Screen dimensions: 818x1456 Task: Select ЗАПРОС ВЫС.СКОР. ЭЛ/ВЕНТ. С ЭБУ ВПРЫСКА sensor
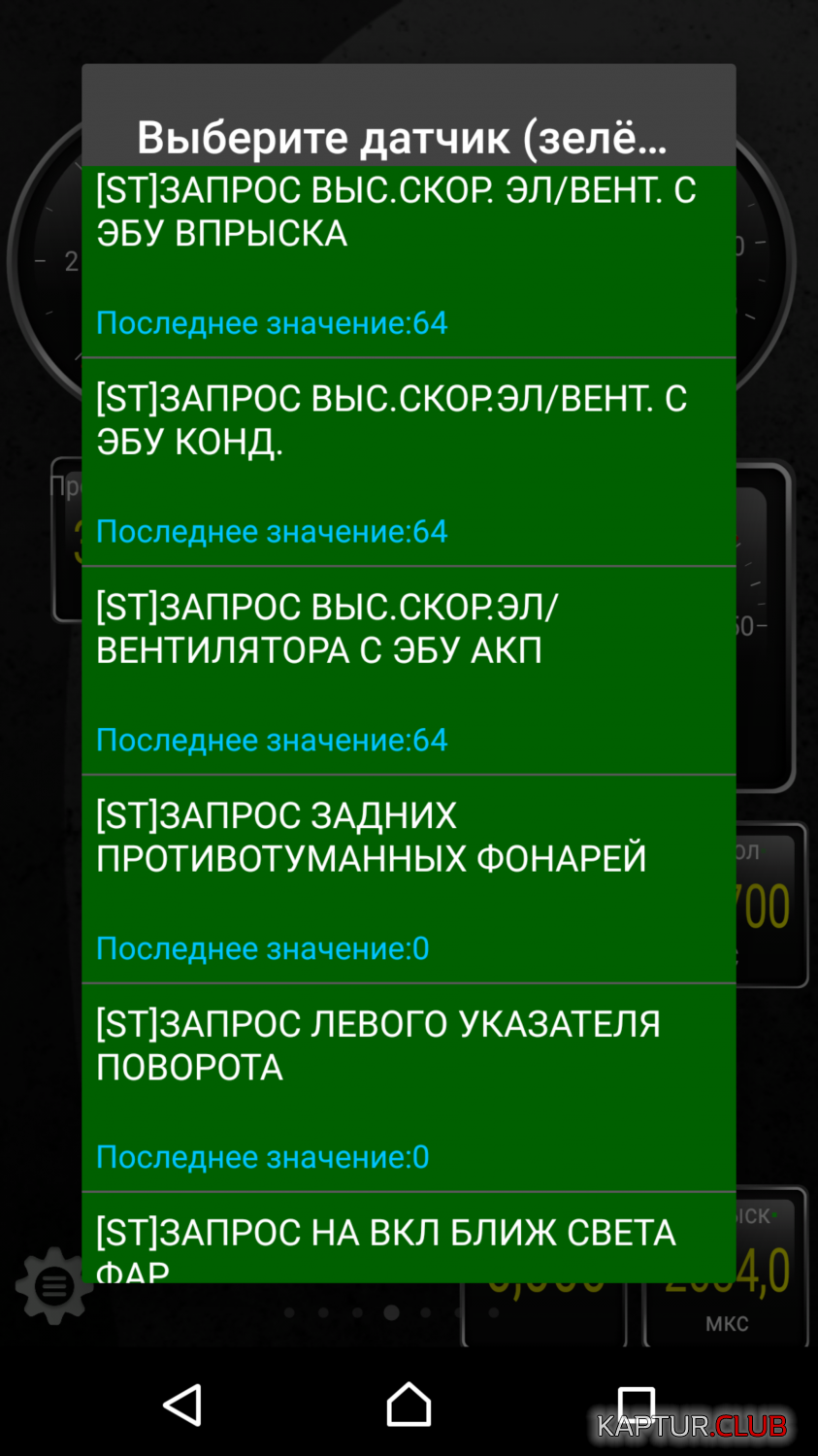point(409,261)
